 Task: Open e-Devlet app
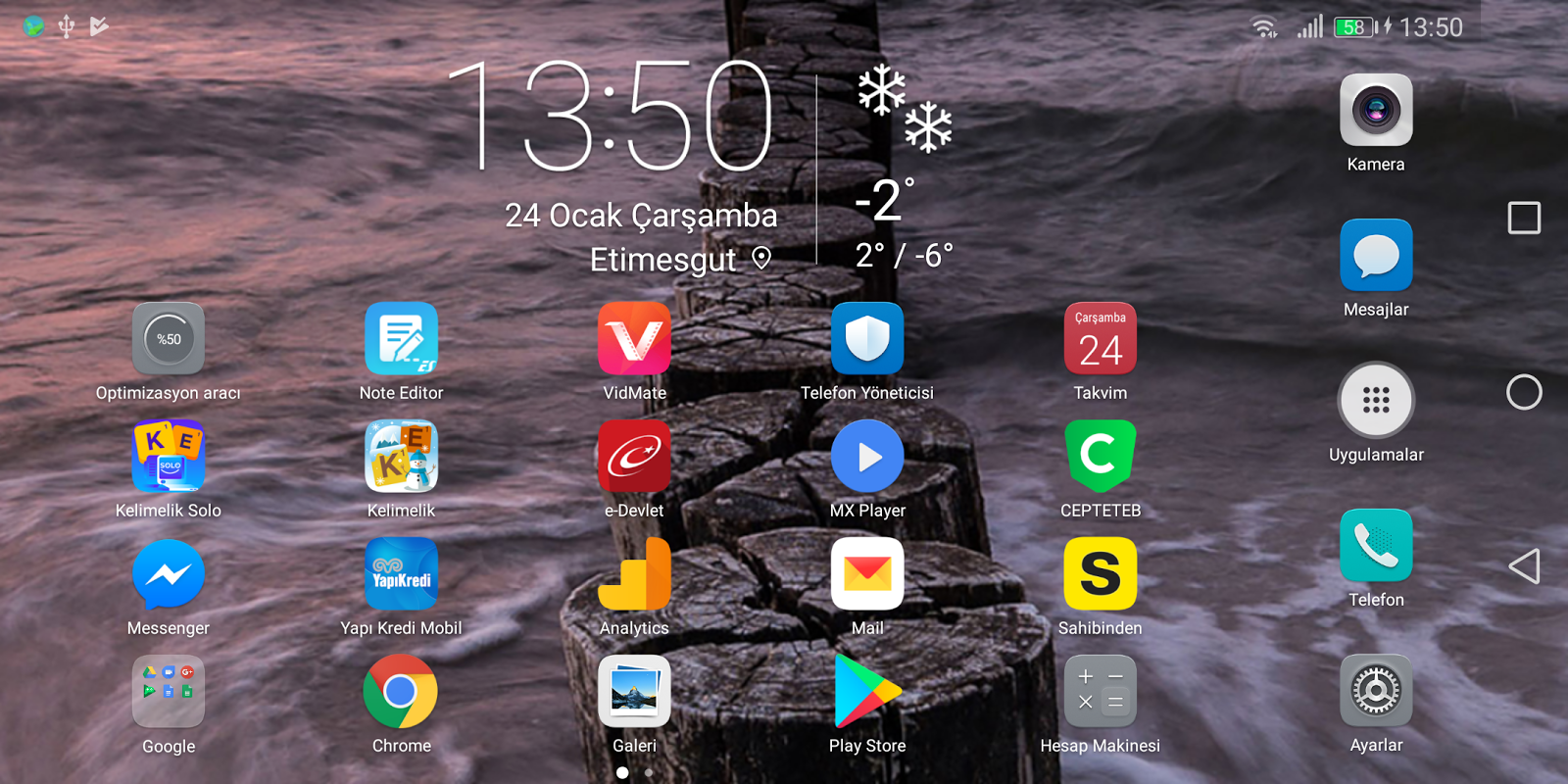[x=634, y=457]
